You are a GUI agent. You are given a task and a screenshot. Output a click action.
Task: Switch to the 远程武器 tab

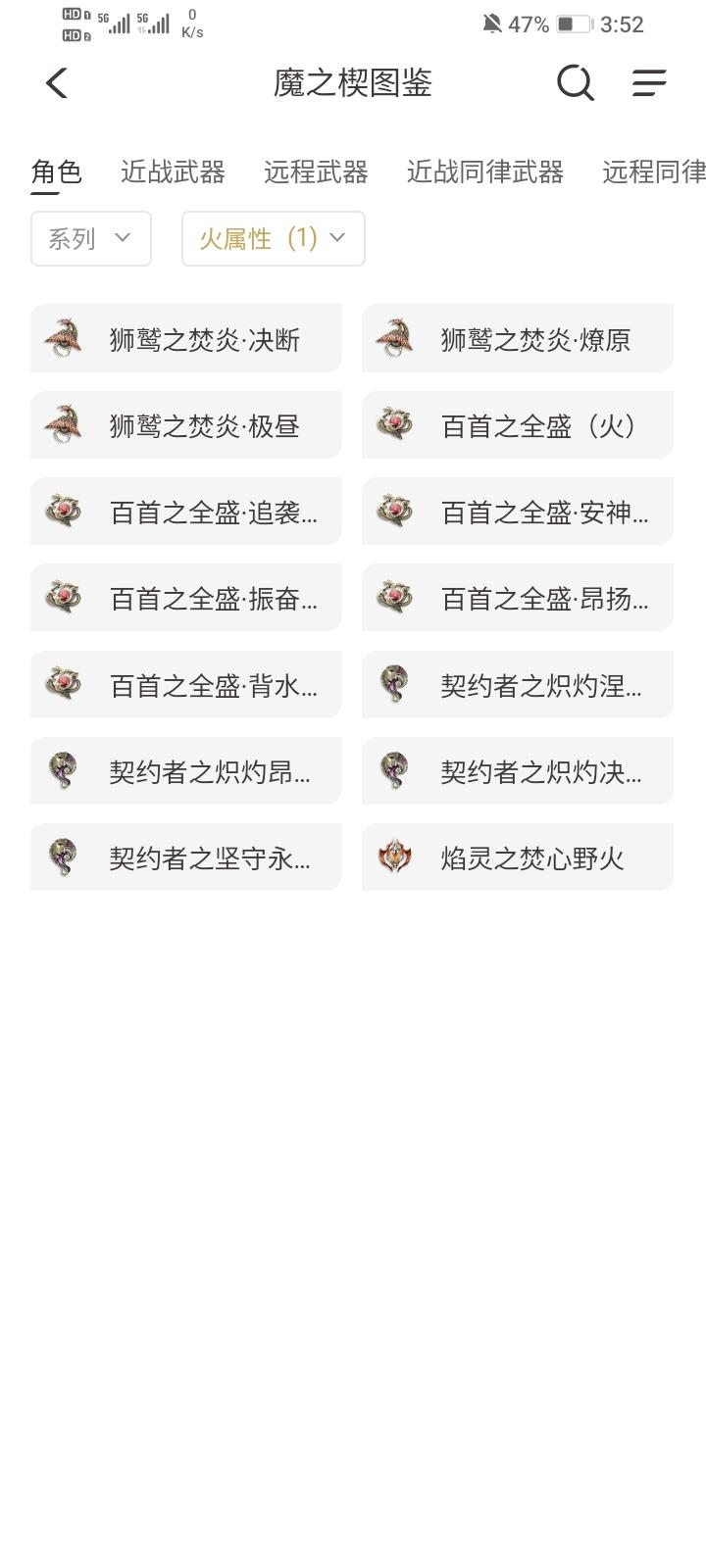point(316,172)
